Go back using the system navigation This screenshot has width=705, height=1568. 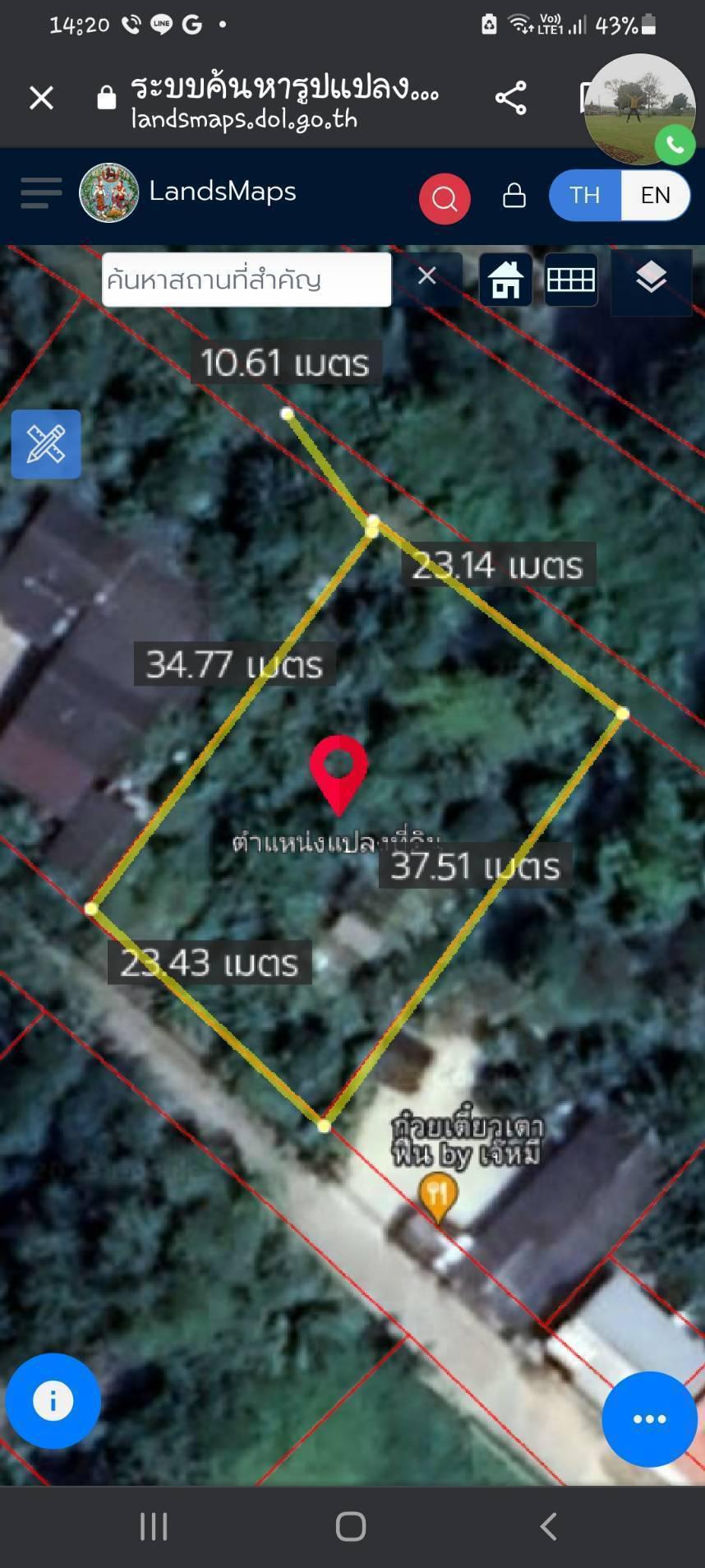(x=549, y=1526)
